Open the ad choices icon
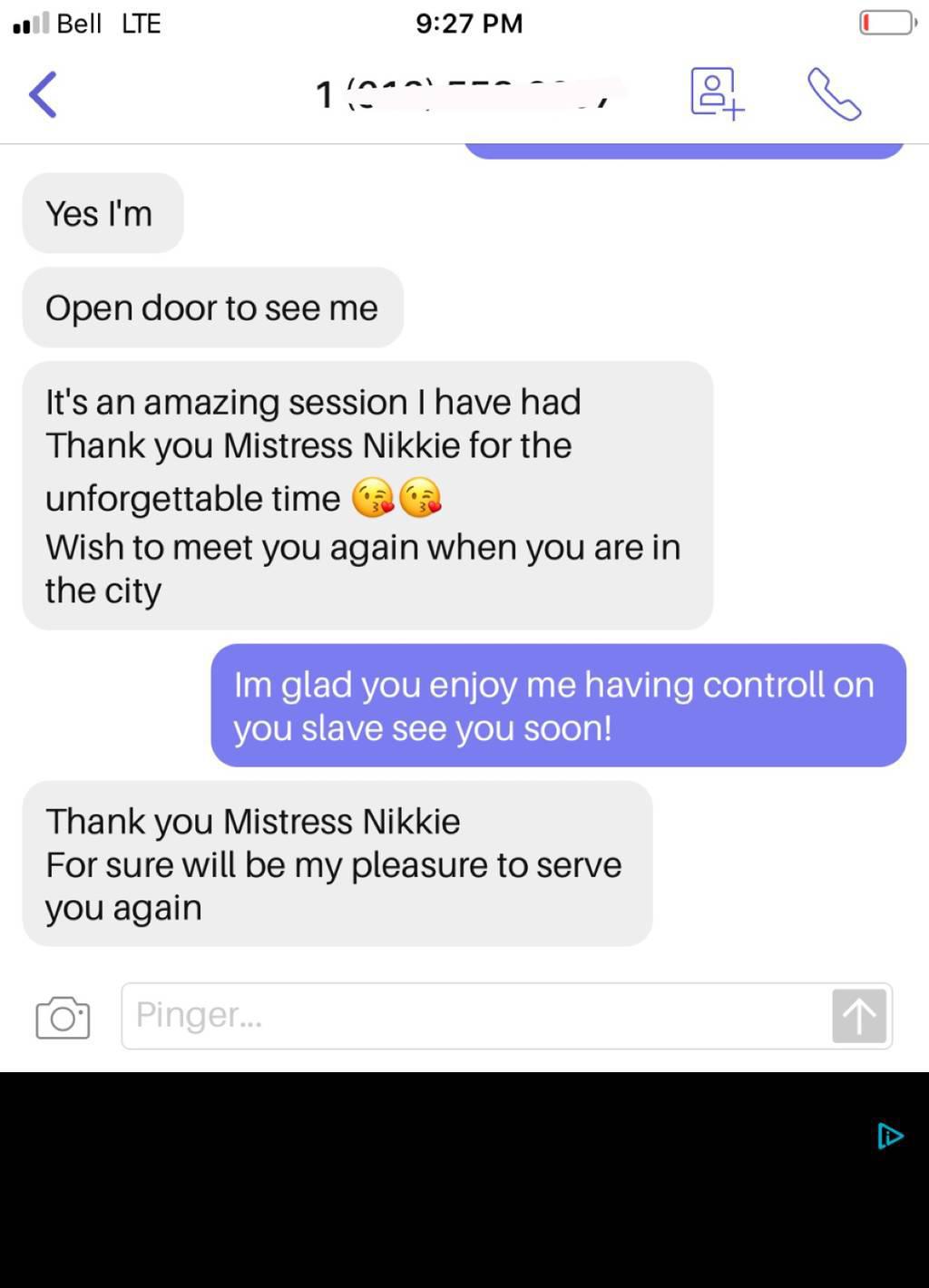The width and height of the screenshot is (929, 1288). (889, 1136)
